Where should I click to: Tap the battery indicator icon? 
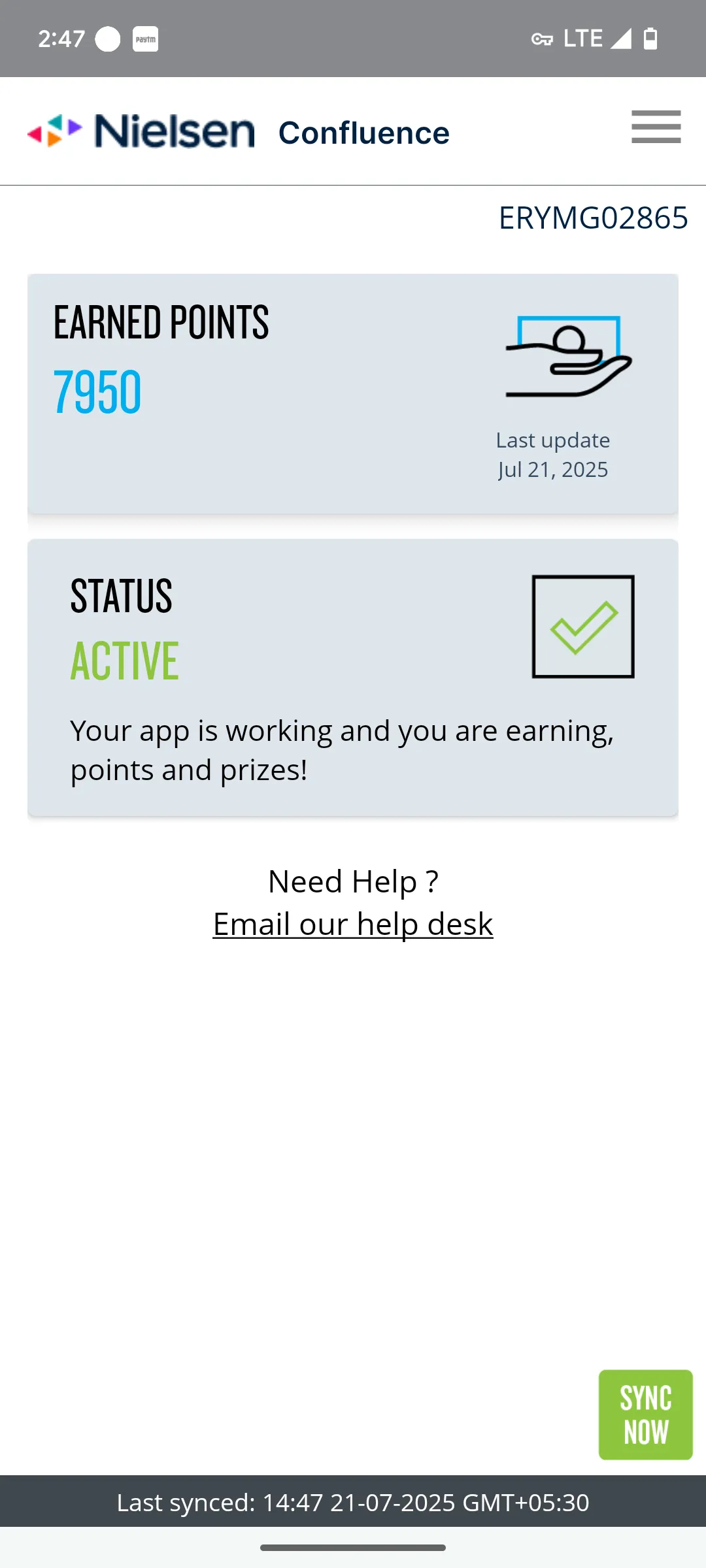[x=650, y=39]
